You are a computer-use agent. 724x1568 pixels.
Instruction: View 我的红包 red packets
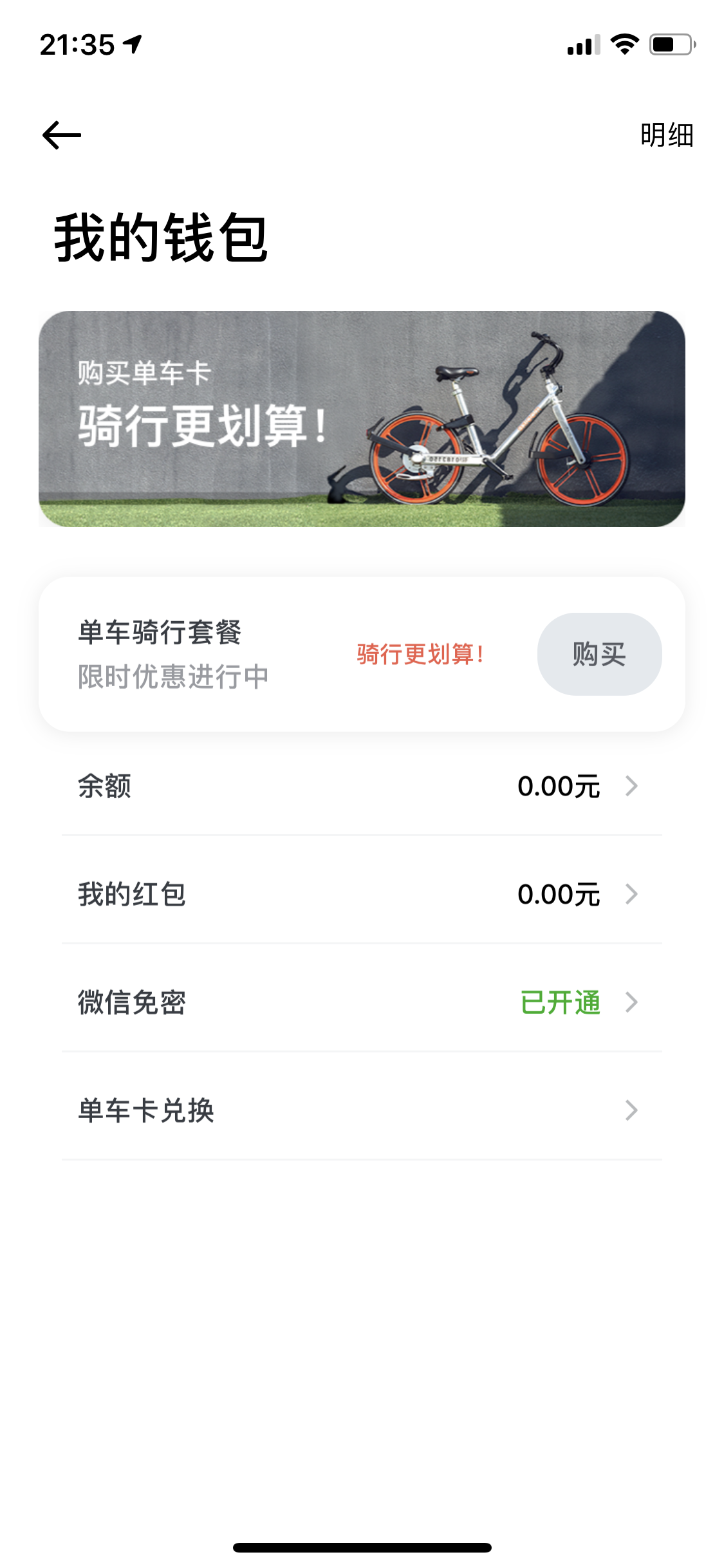(x=362, y=894)
